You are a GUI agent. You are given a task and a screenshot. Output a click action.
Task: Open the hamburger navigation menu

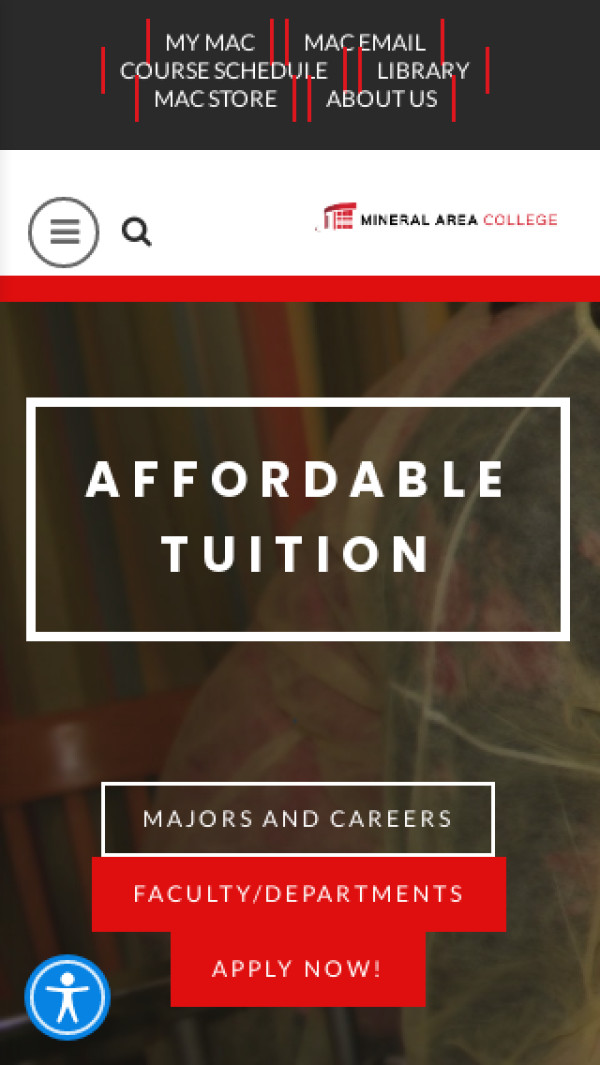tap(64, 232)
